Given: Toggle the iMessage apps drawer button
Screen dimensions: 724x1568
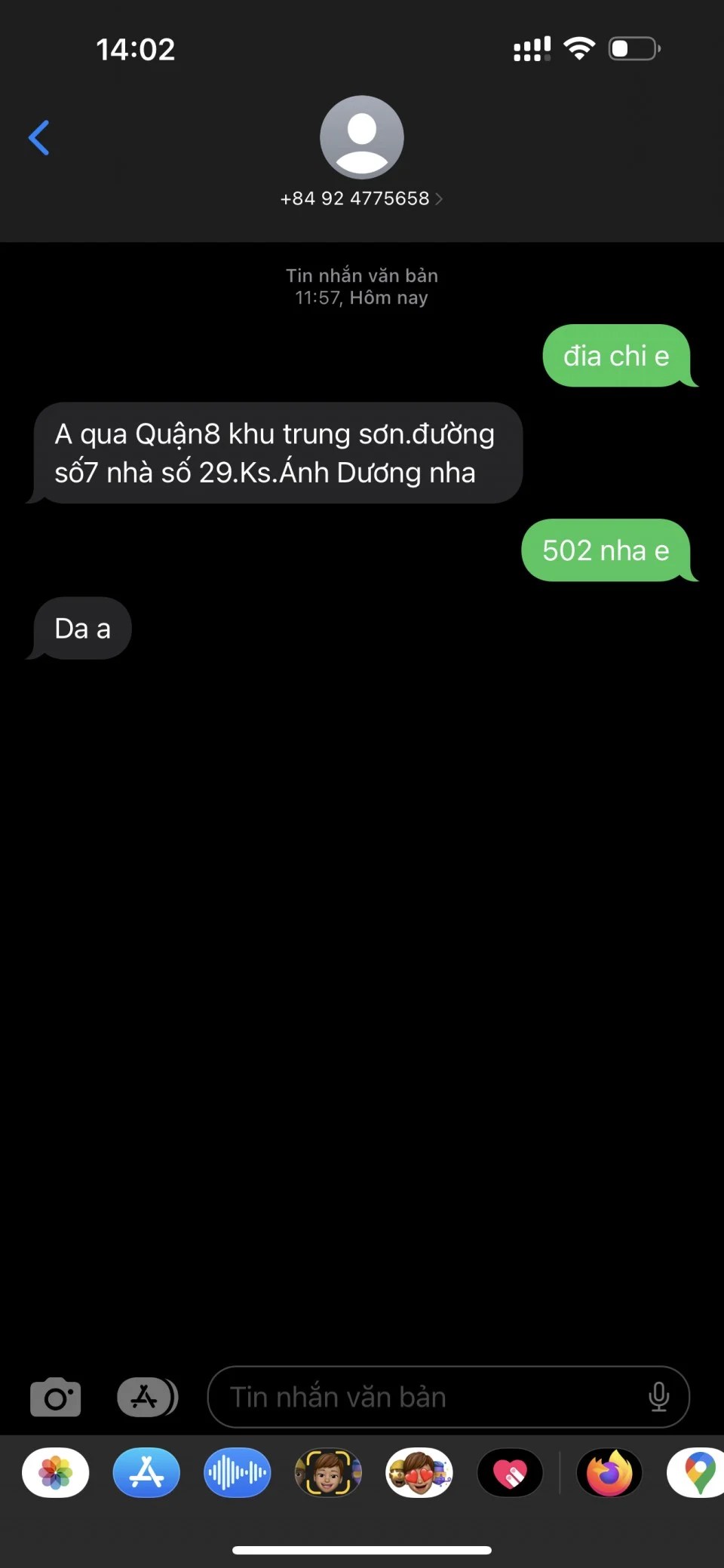Looking at the screenshot, I should pyautogui.click(x=146, y=1397).
